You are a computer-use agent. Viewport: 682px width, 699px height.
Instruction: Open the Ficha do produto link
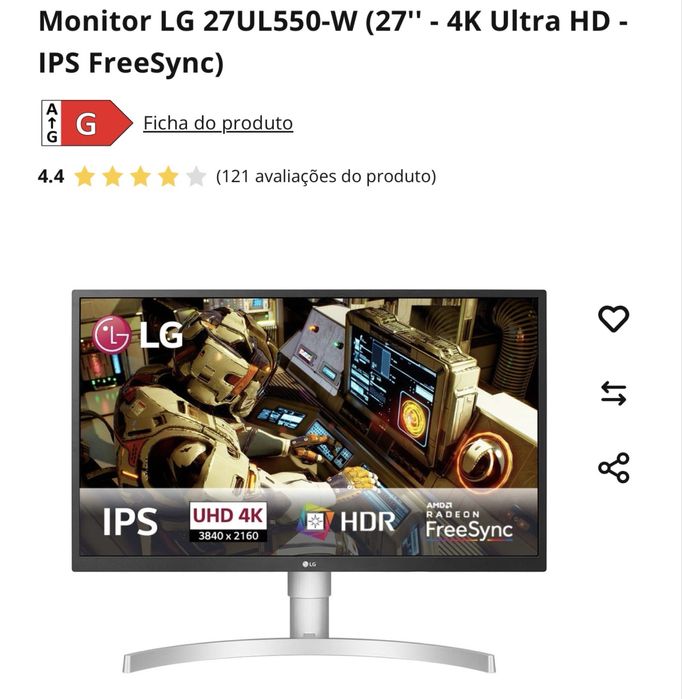click(218, 123)
